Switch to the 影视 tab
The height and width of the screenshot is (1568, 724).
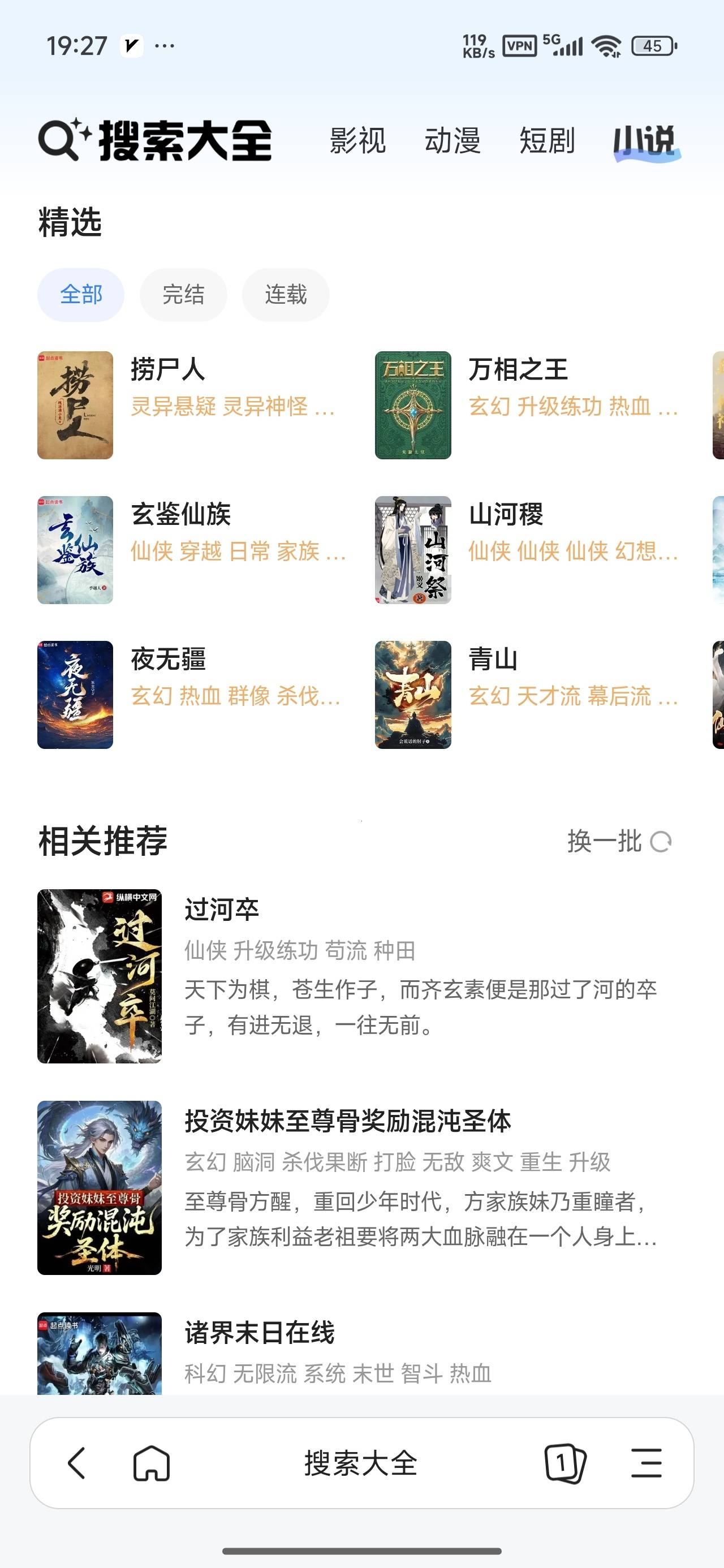357,141
